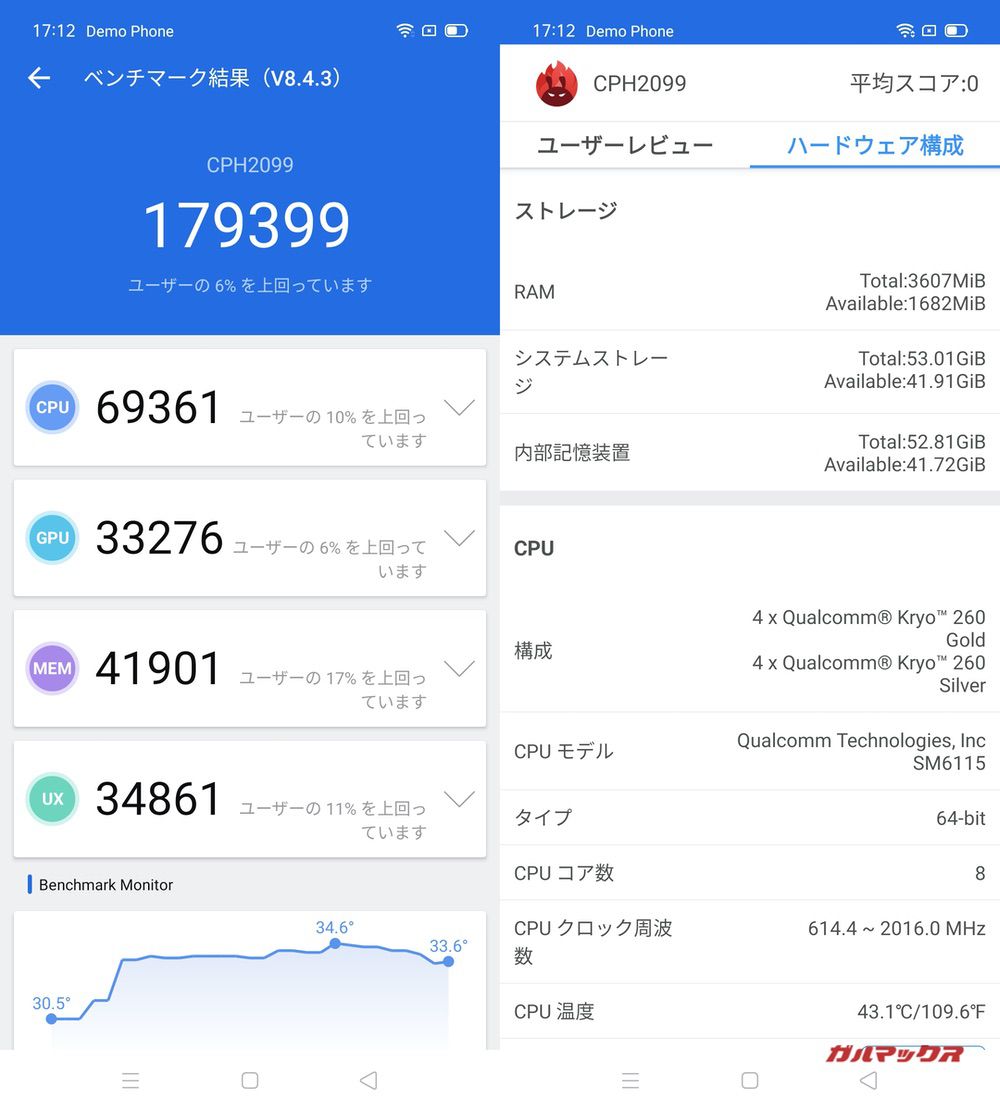This screenshot has height=1111, width=1000.
Task: Click the total score 179399
Action: [249, 224]
